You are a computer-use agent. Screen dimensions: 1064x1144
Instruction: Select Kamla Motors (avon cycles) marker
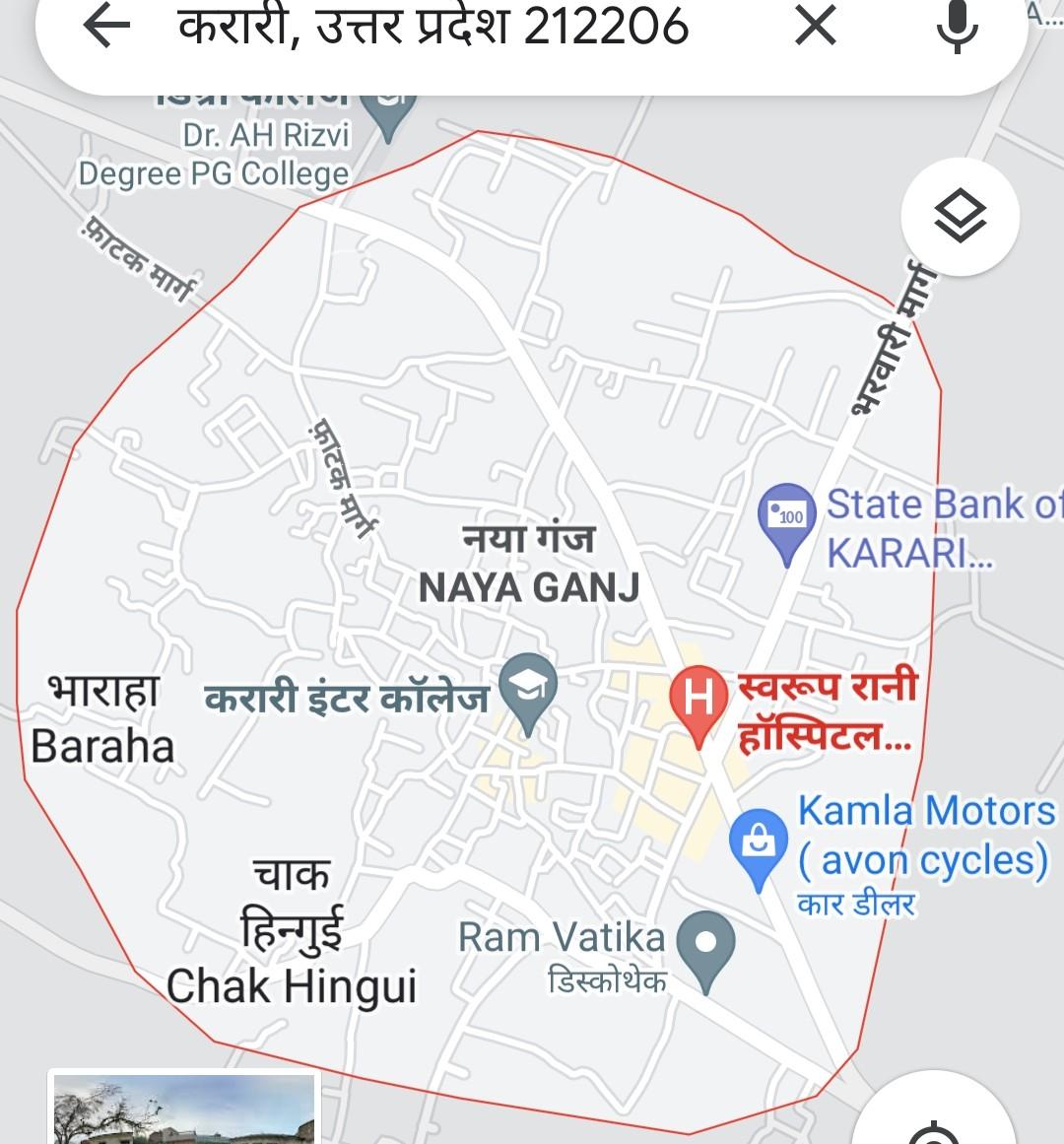click(758, 842)
